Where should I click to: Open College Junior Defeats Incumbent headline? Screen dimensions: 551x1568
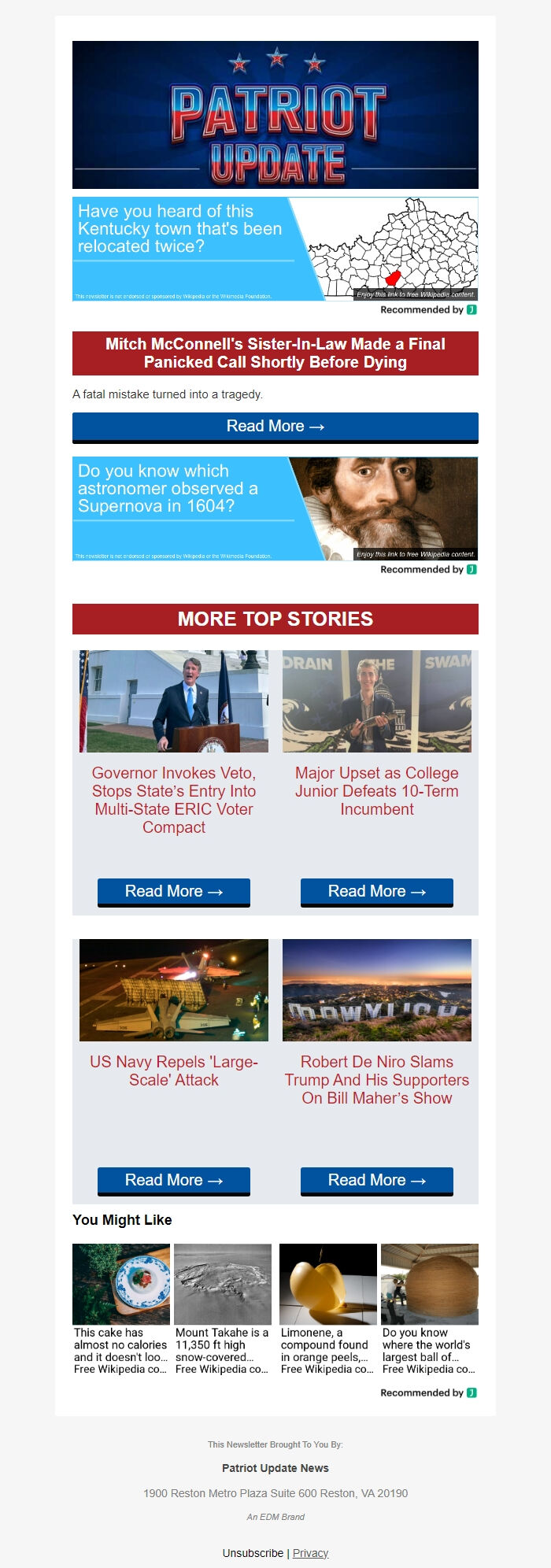pos(377,791)
